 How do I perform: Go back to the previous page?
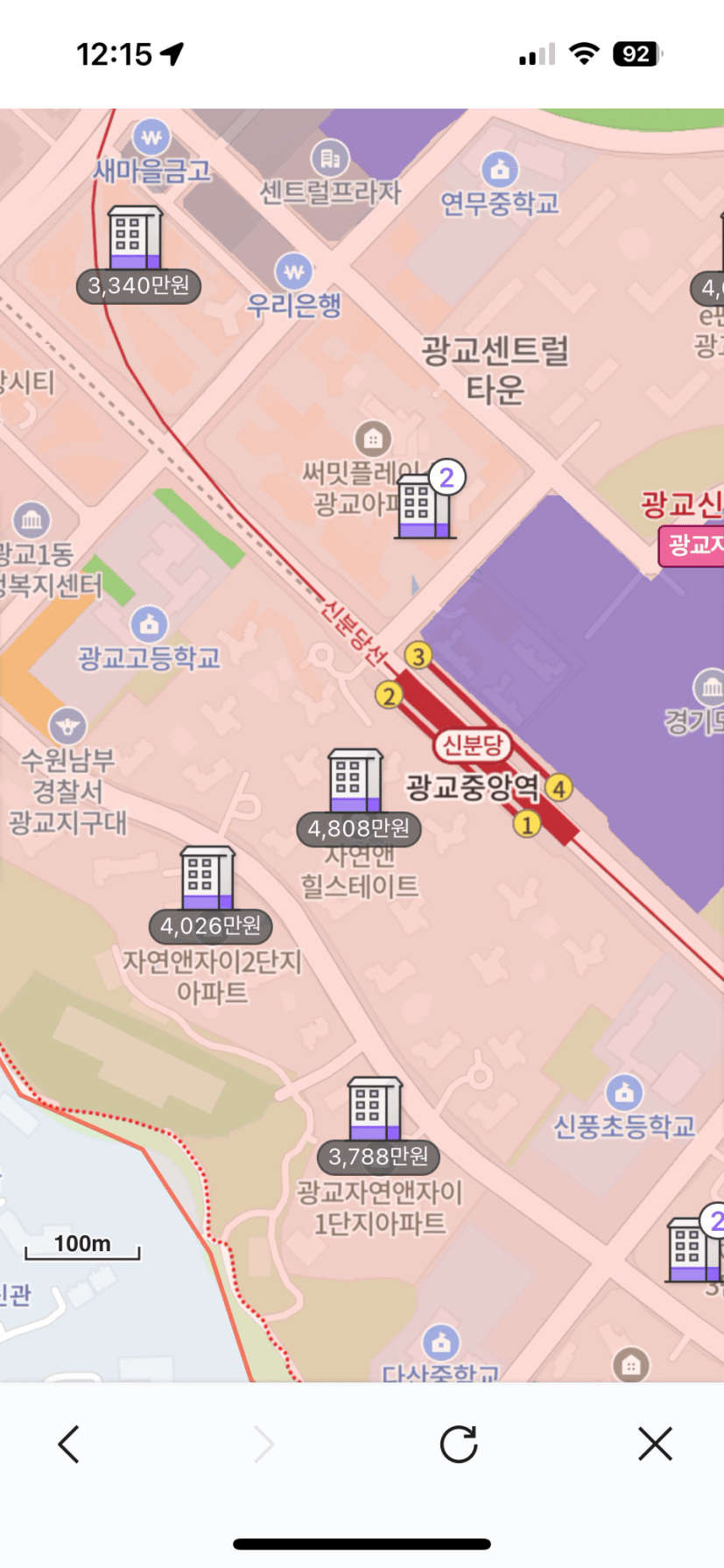click(x=69, y=1444)
